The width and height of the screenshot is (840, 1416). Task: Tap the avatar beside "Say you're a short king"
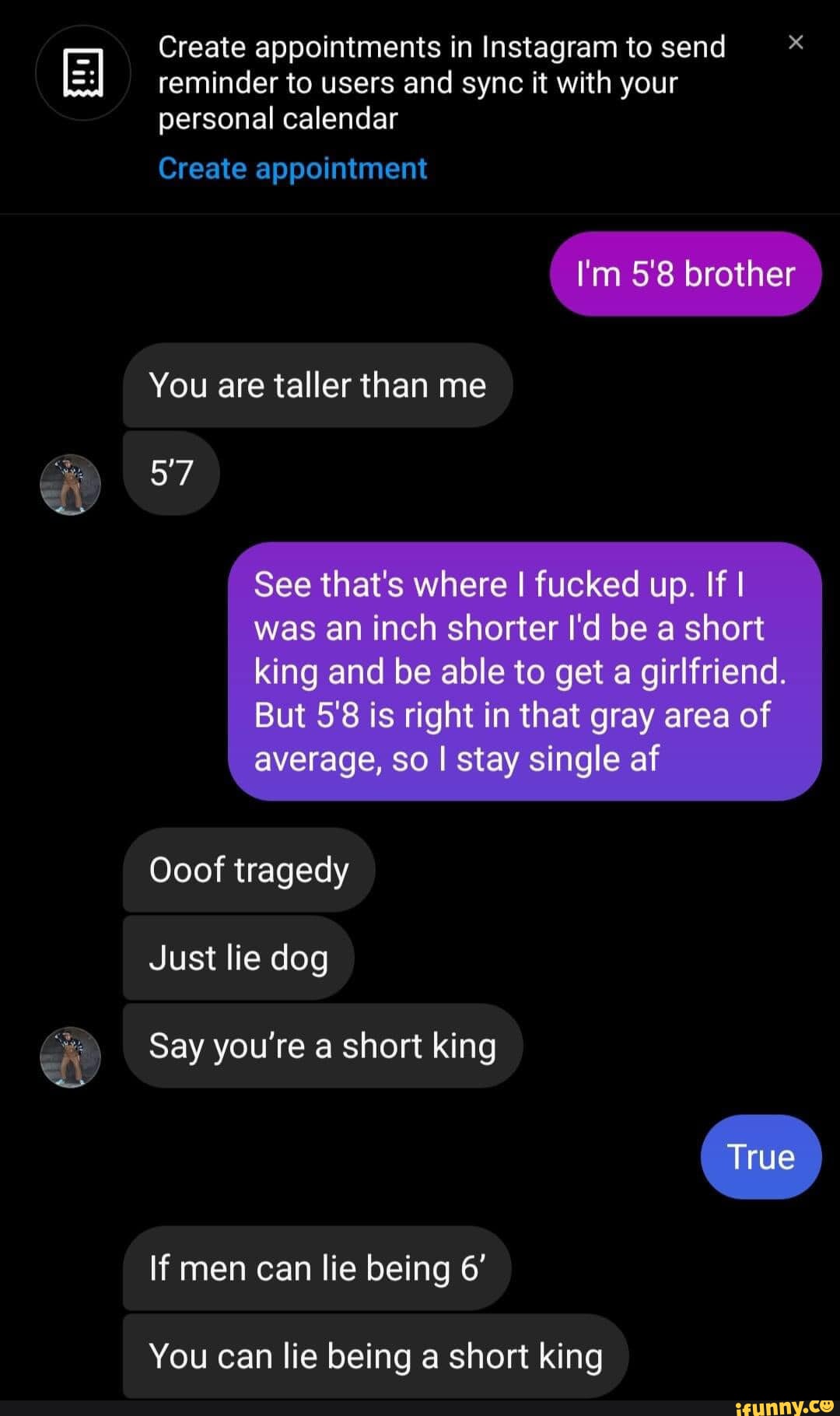point(70,1057)
